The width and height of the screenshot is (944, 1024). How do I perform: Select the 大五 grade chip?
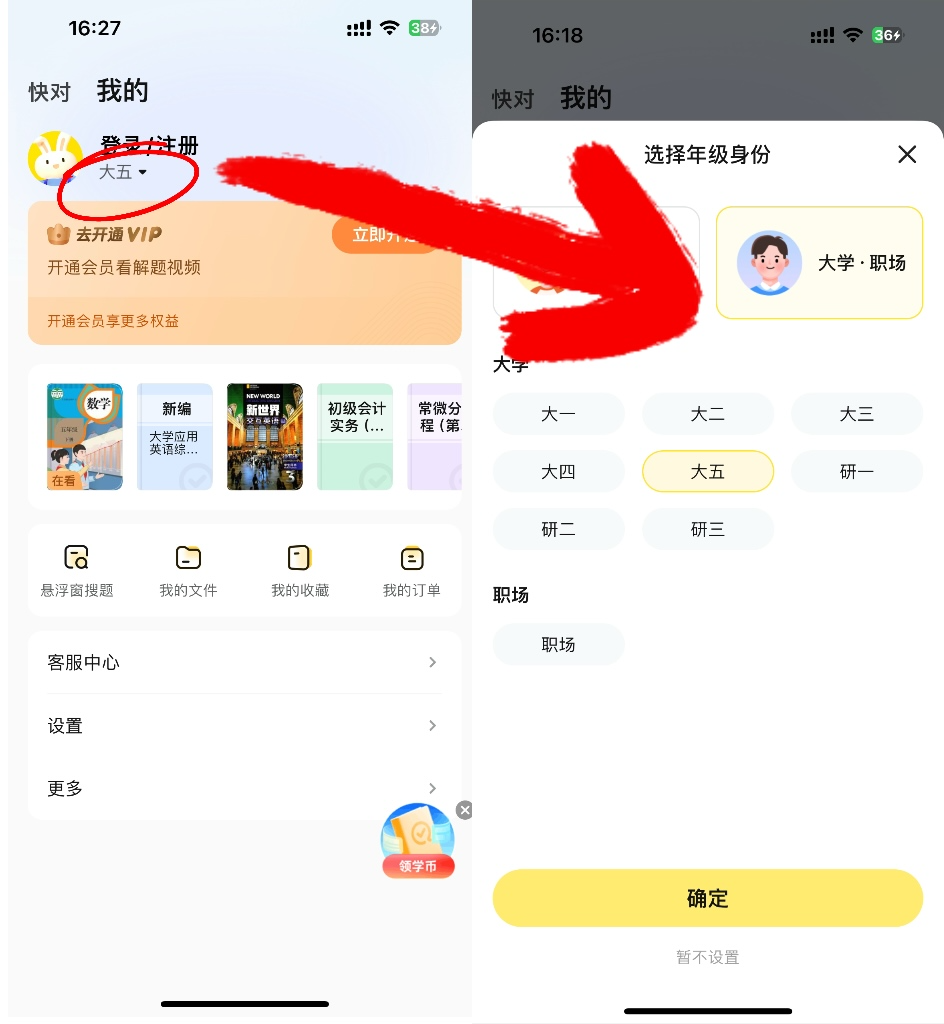(707, 471)
